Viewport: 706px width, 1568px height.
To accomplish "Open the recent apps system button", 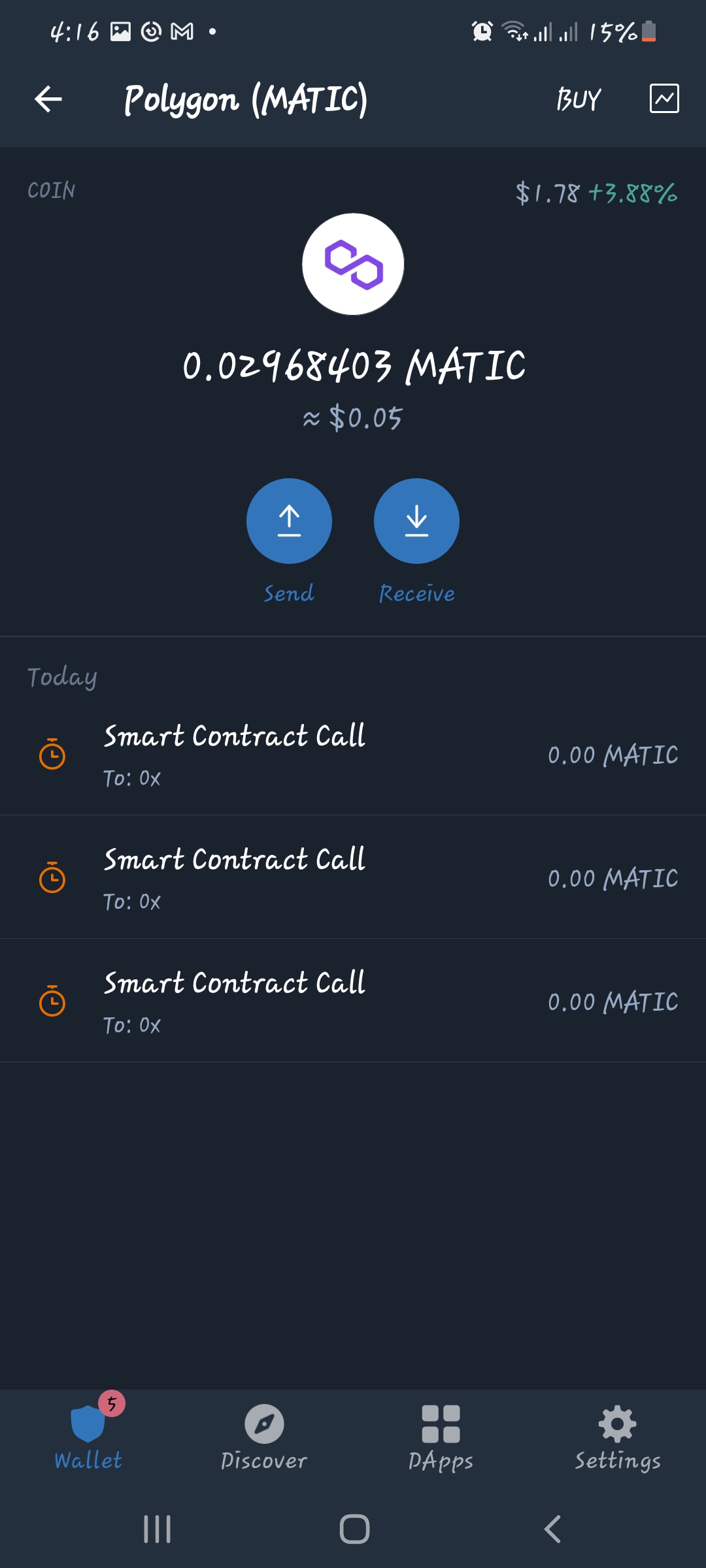I will (158, 1529).
